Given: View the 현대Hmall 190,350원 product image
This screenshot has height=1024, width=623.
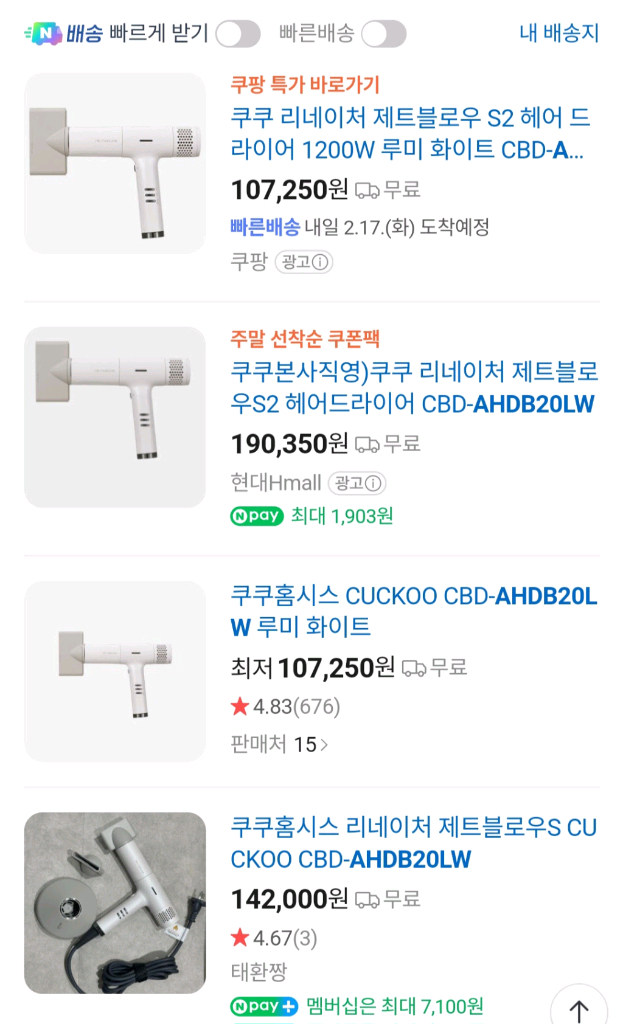Looking at the screenshot, I should [115, 417].
